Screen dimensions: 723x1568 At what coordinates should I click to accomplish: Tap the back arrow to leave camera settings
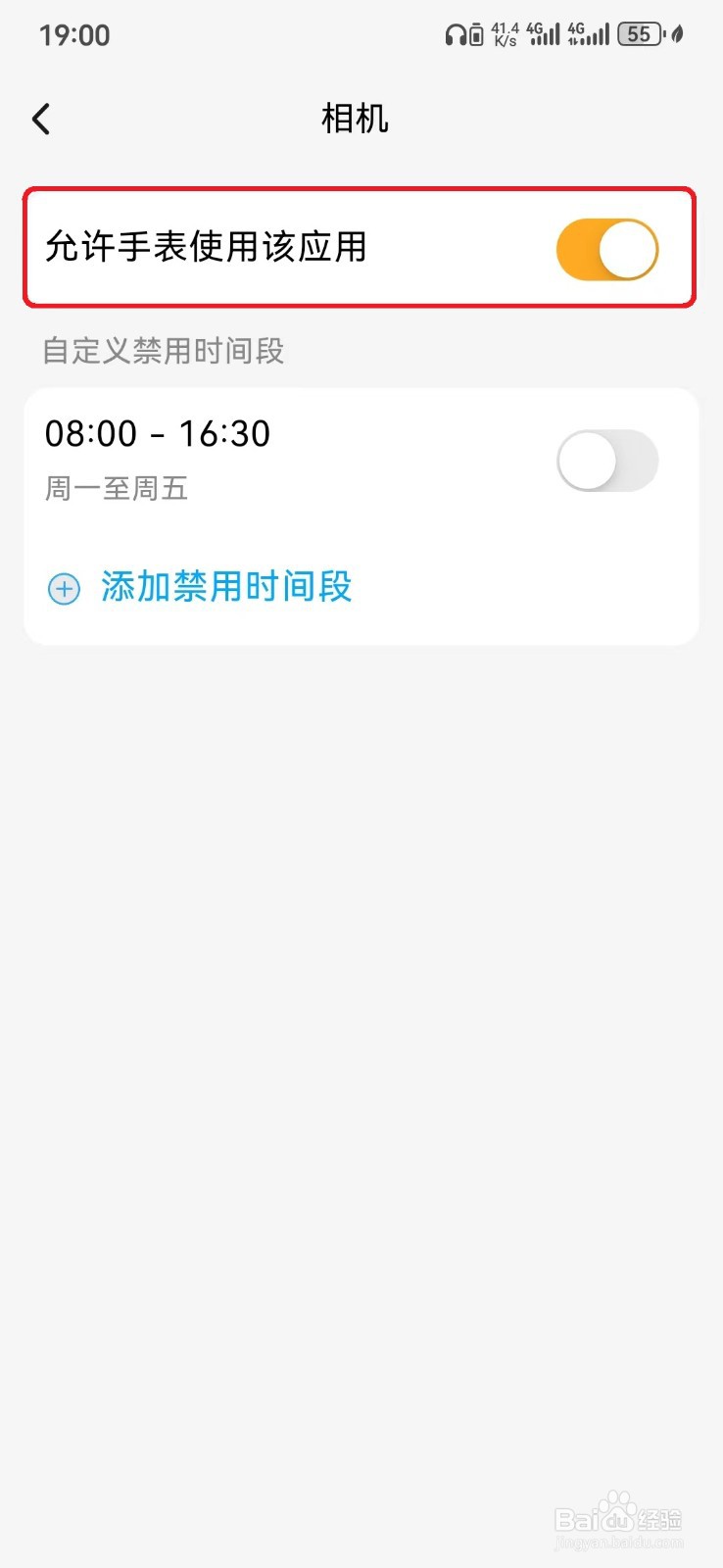point(40,118)
